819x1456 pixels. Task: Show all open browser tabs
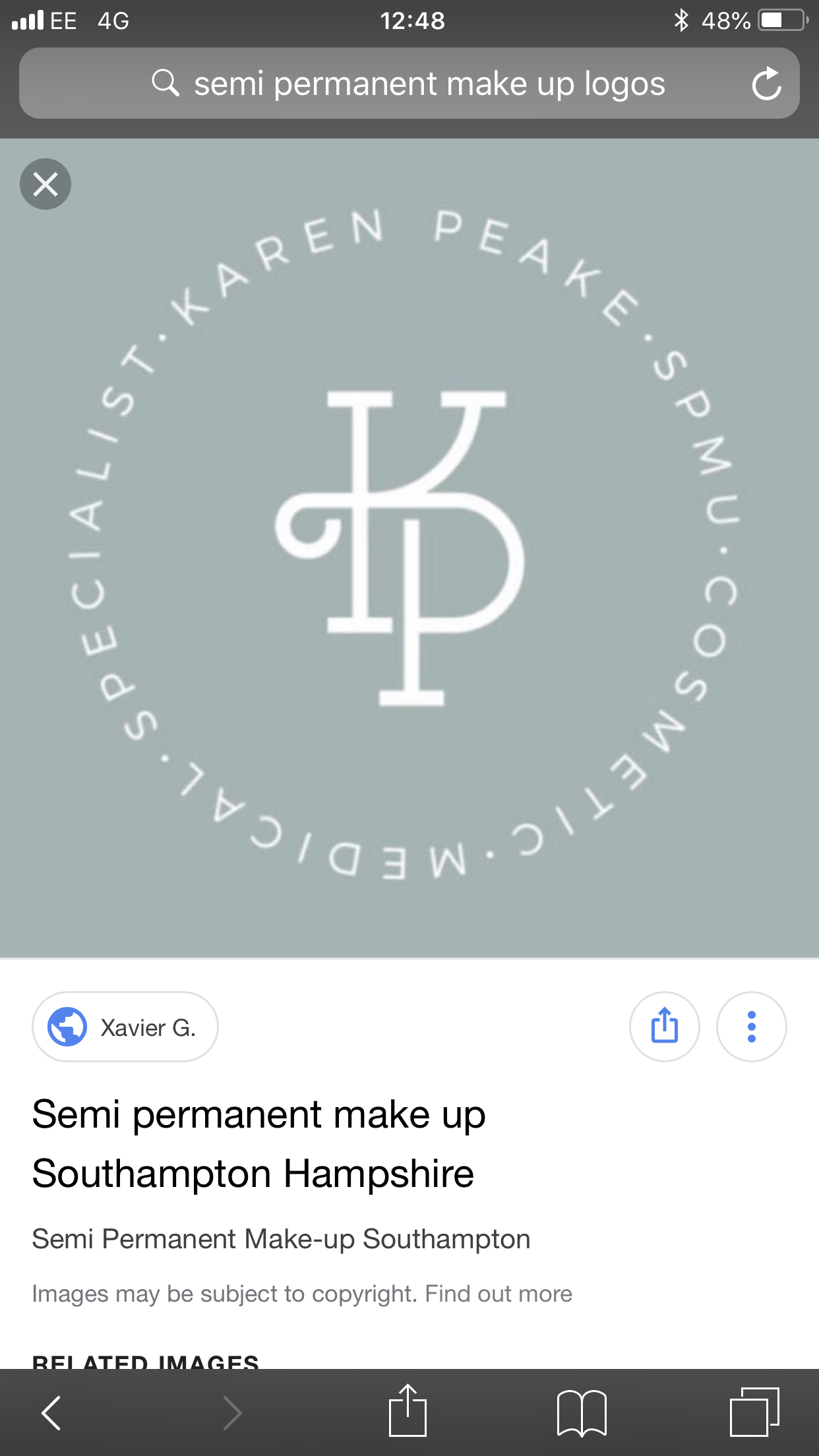pos(754,1412)
